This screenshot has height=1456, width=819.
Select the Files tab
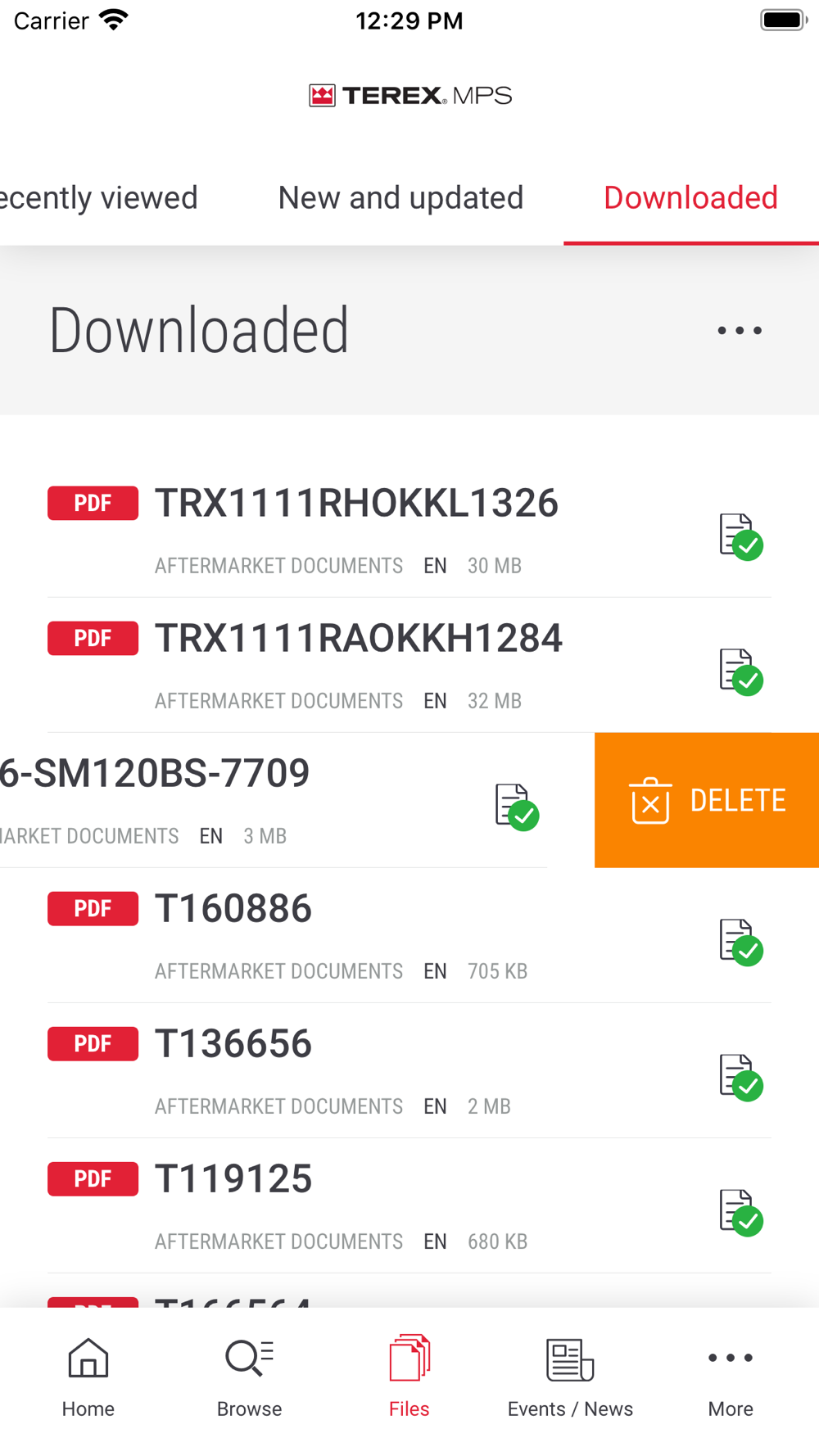(409, 1377)
